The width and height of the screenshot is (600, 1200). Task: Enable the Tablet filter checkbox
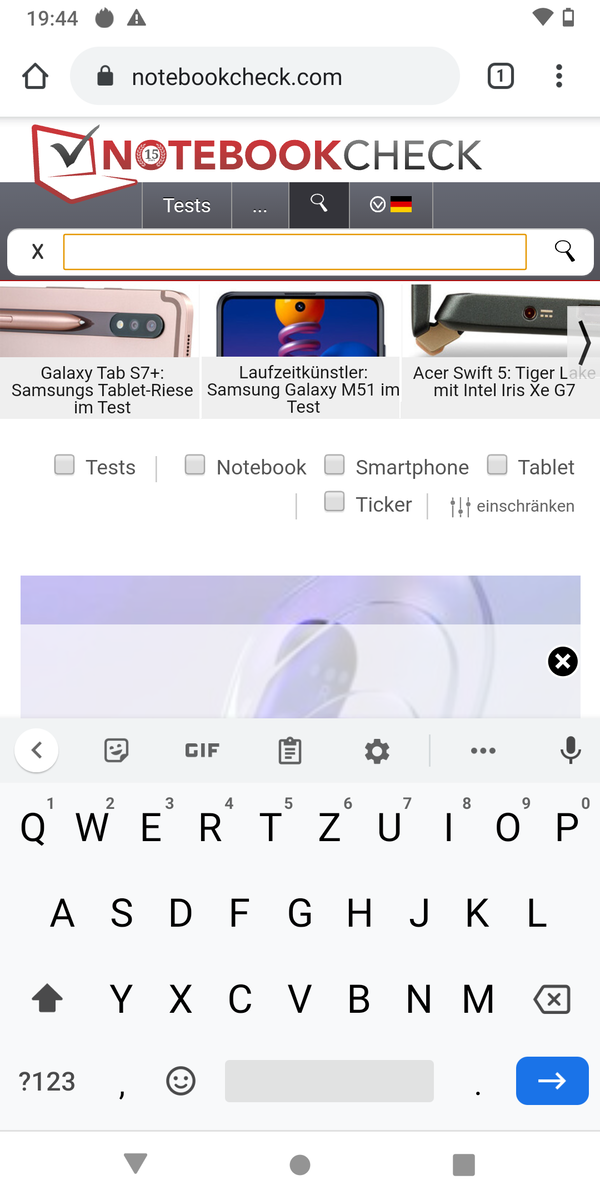[x=497, y=465]
